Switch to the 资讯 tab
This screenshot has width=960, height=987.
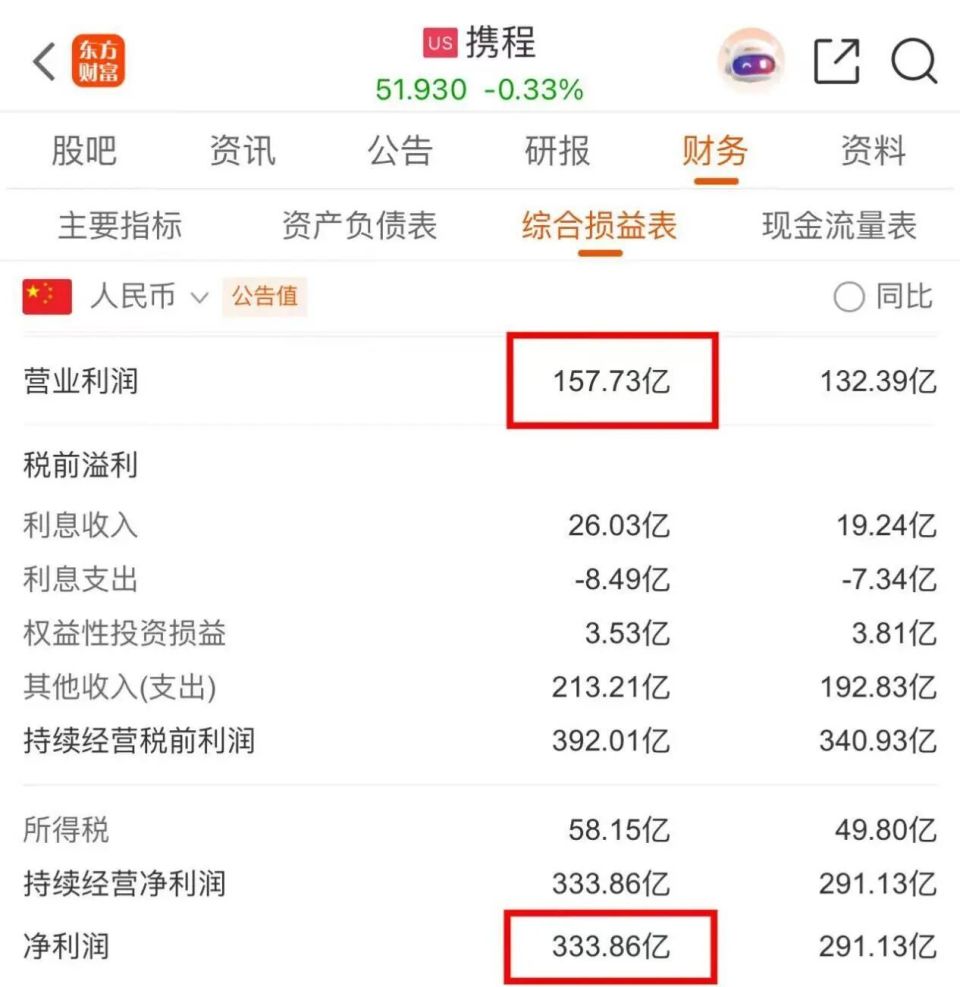tap(242, 151)
